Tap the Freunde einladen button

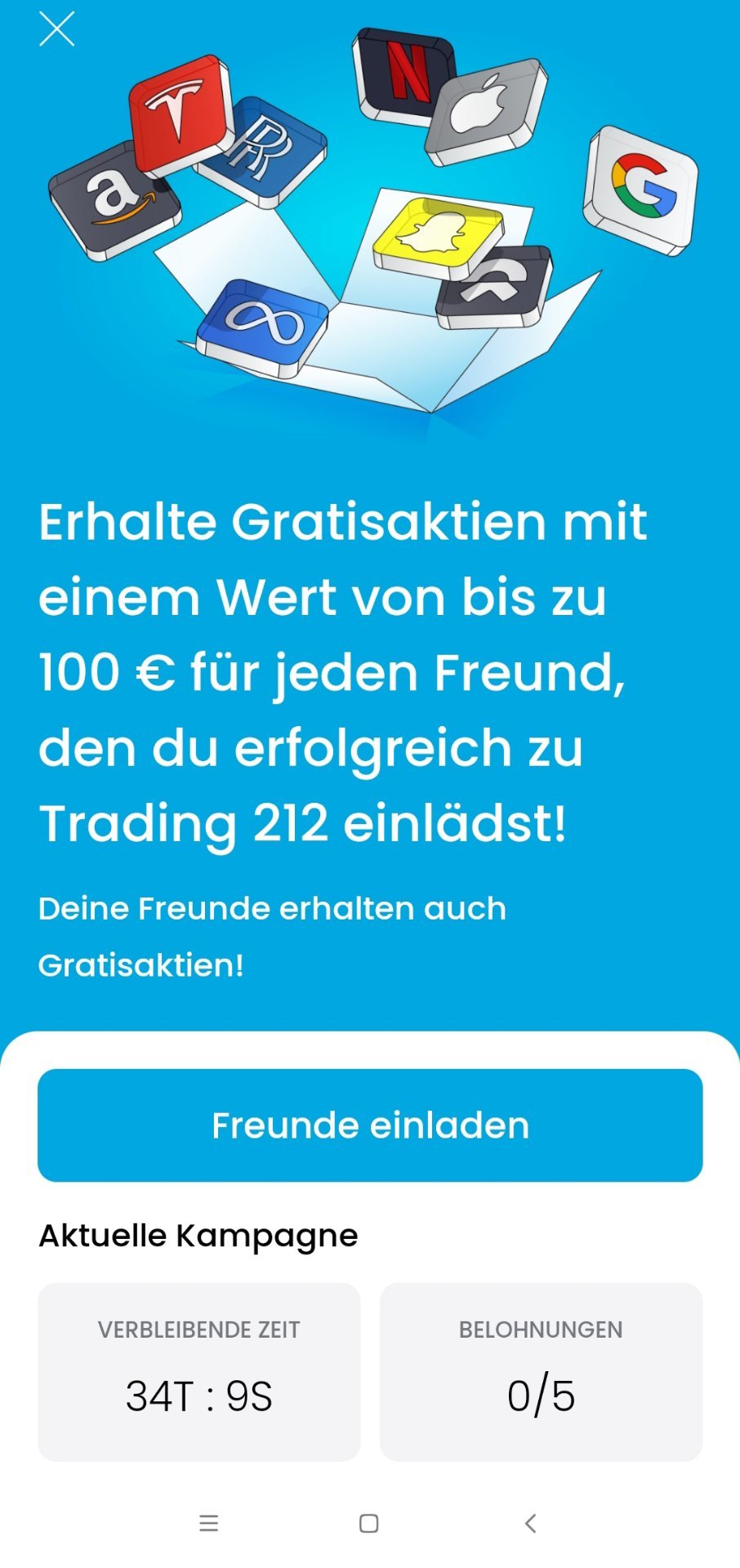370,1125
